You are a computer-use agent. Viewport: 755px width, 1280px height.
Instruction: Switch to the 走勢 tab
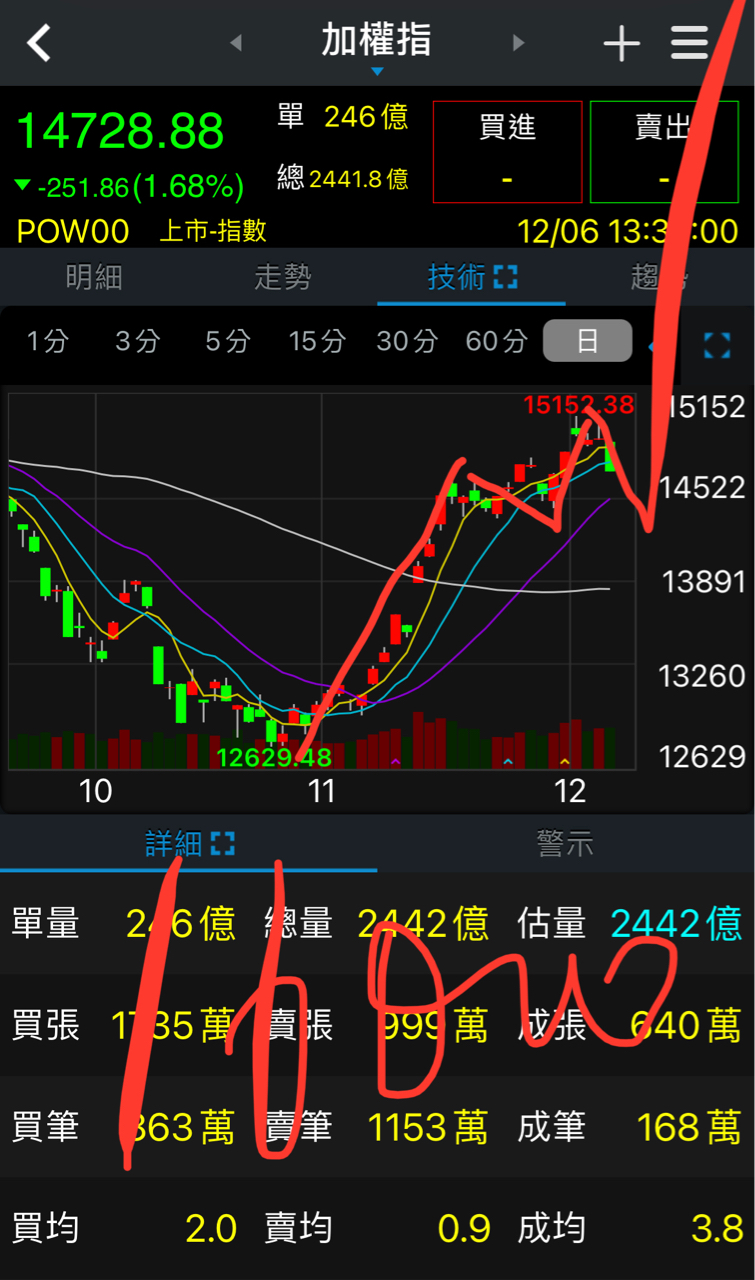pos(283,277)
